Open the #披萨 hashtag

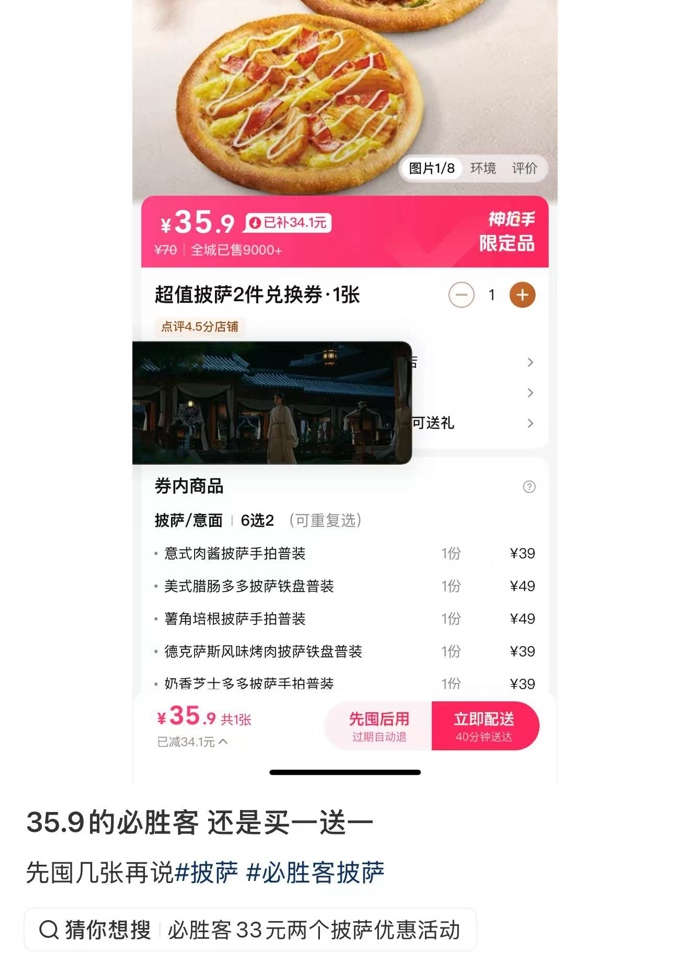[207, 872]
